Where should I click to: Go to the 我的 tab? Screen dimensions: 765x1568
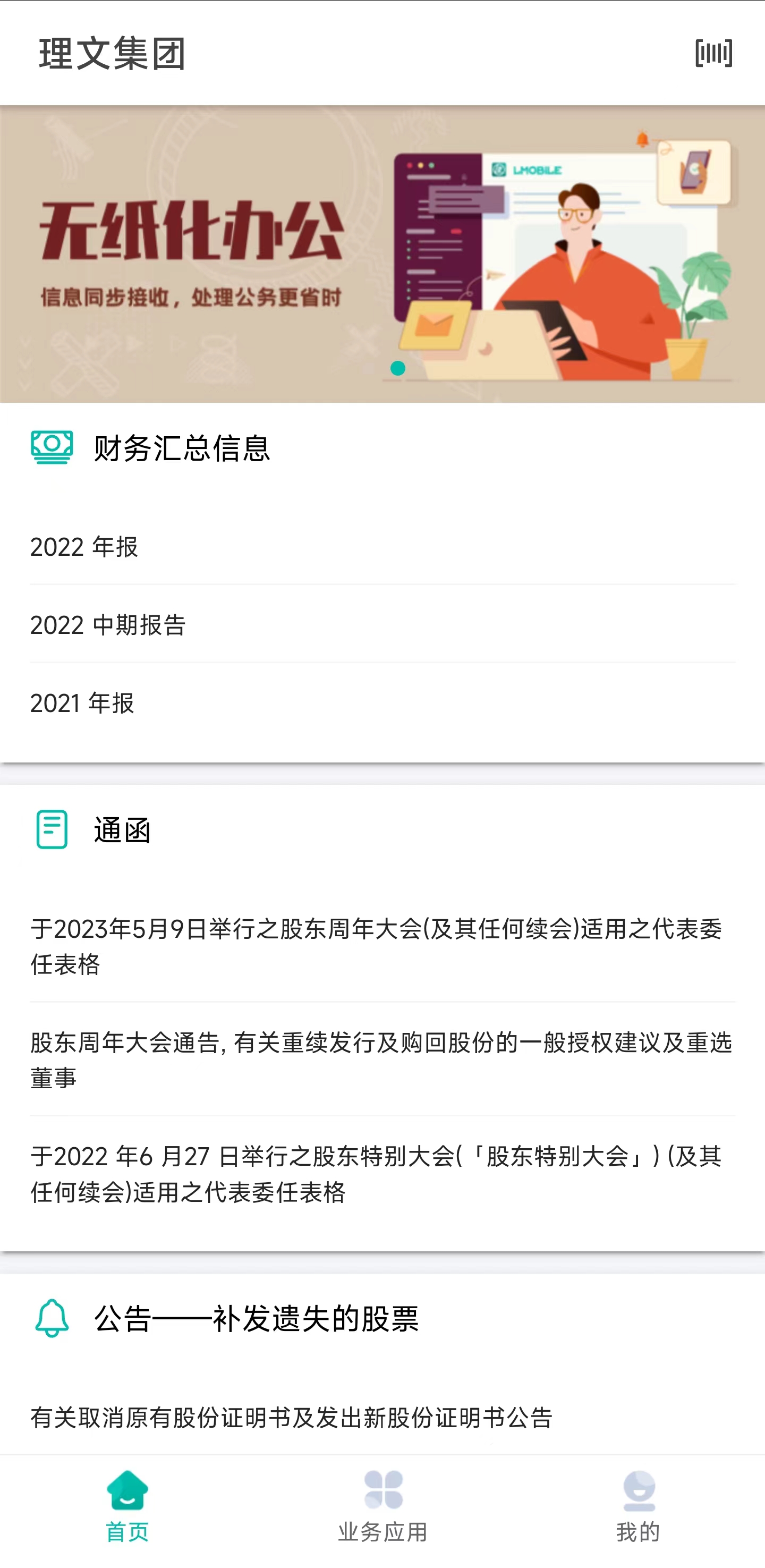click(x=638, y=1506)
